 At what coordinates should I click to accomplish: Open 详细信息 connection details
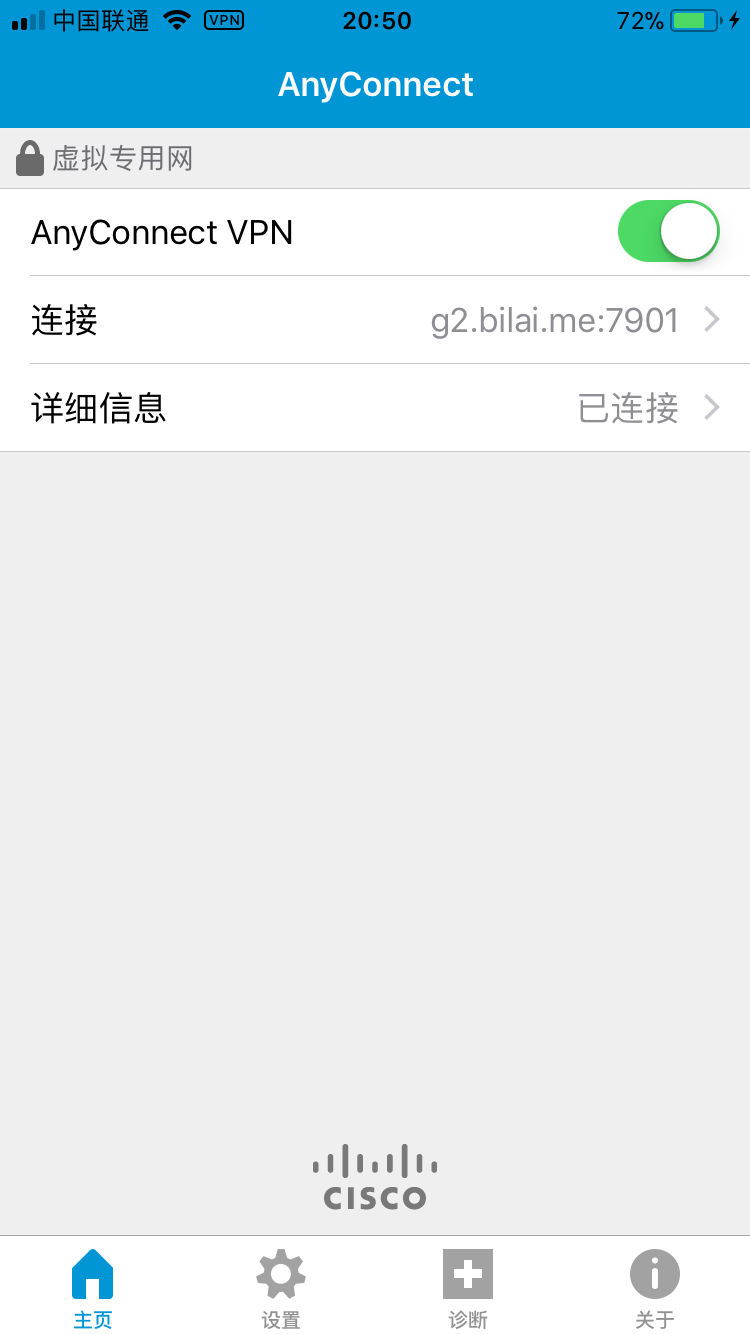375,408
